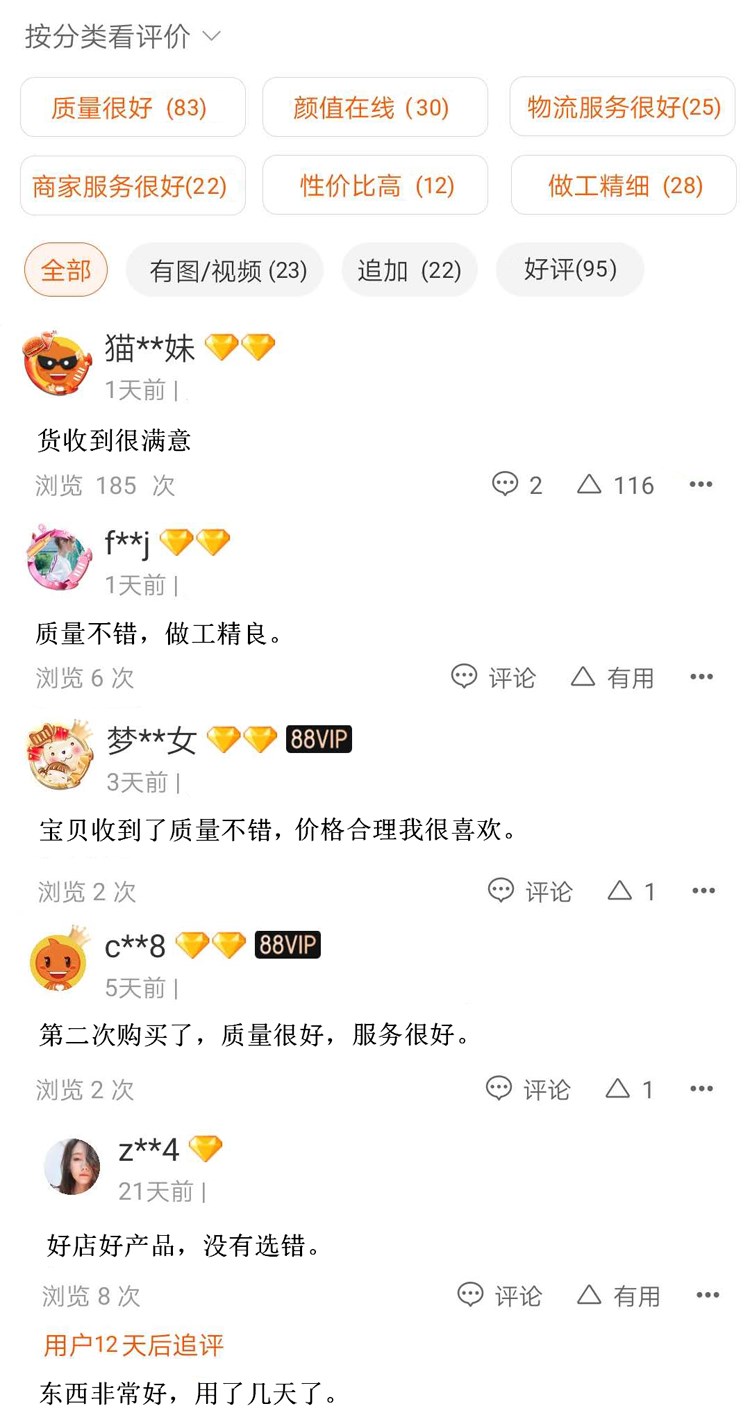Show reviews with 有图/视频 (23)

224,270
